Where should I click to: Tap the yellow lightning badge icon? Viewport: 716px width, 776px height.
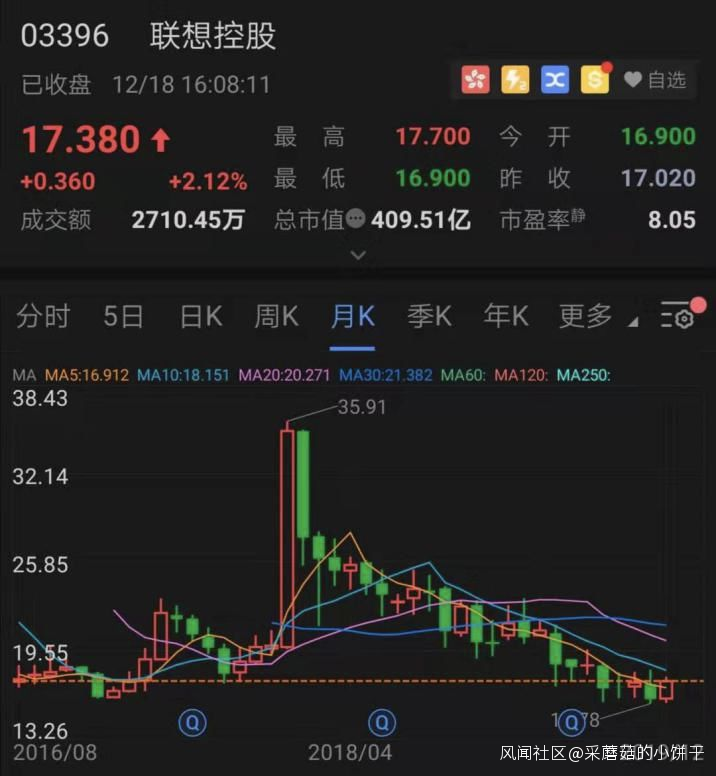tap(515, 80)
